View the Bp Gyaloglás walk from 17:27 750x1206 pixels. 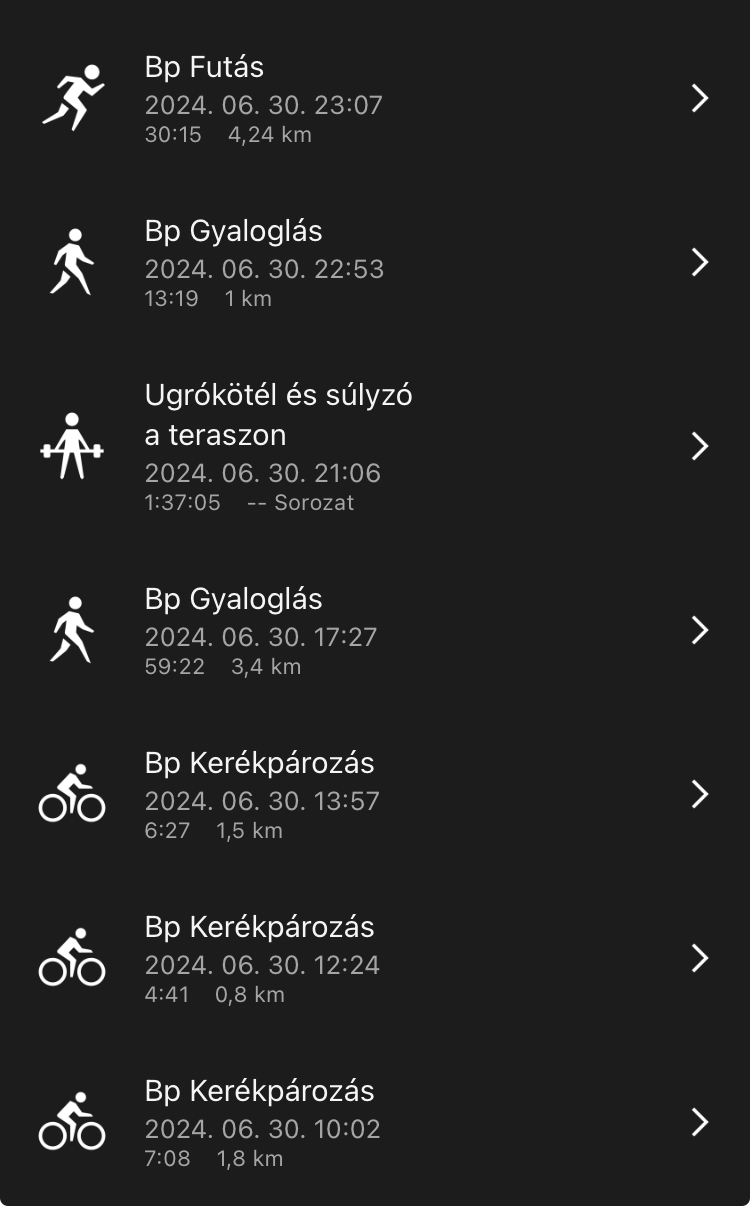pyautogui.click(x=375, y=631)
